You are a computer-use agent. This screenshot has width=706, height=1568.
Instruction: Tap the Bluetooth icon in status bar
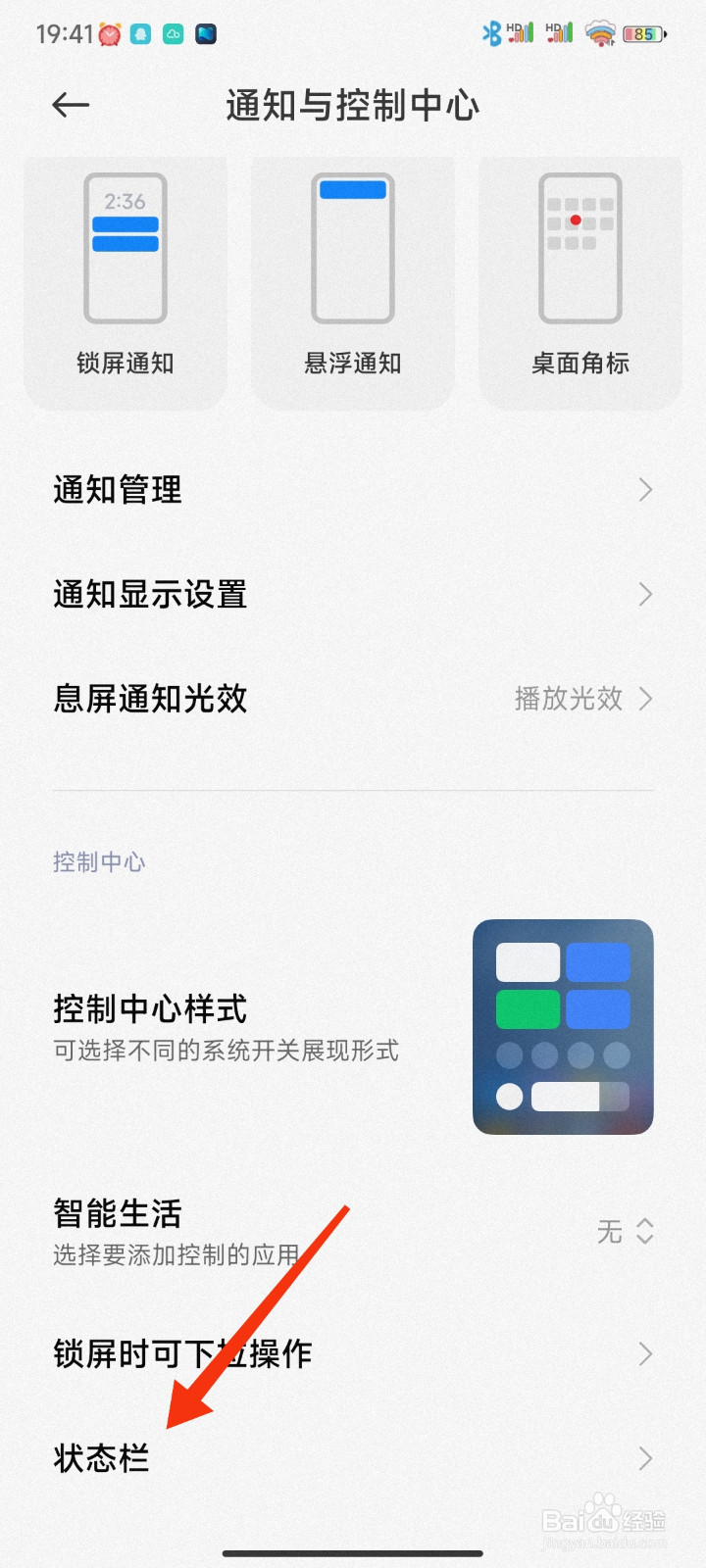[492, 32]
